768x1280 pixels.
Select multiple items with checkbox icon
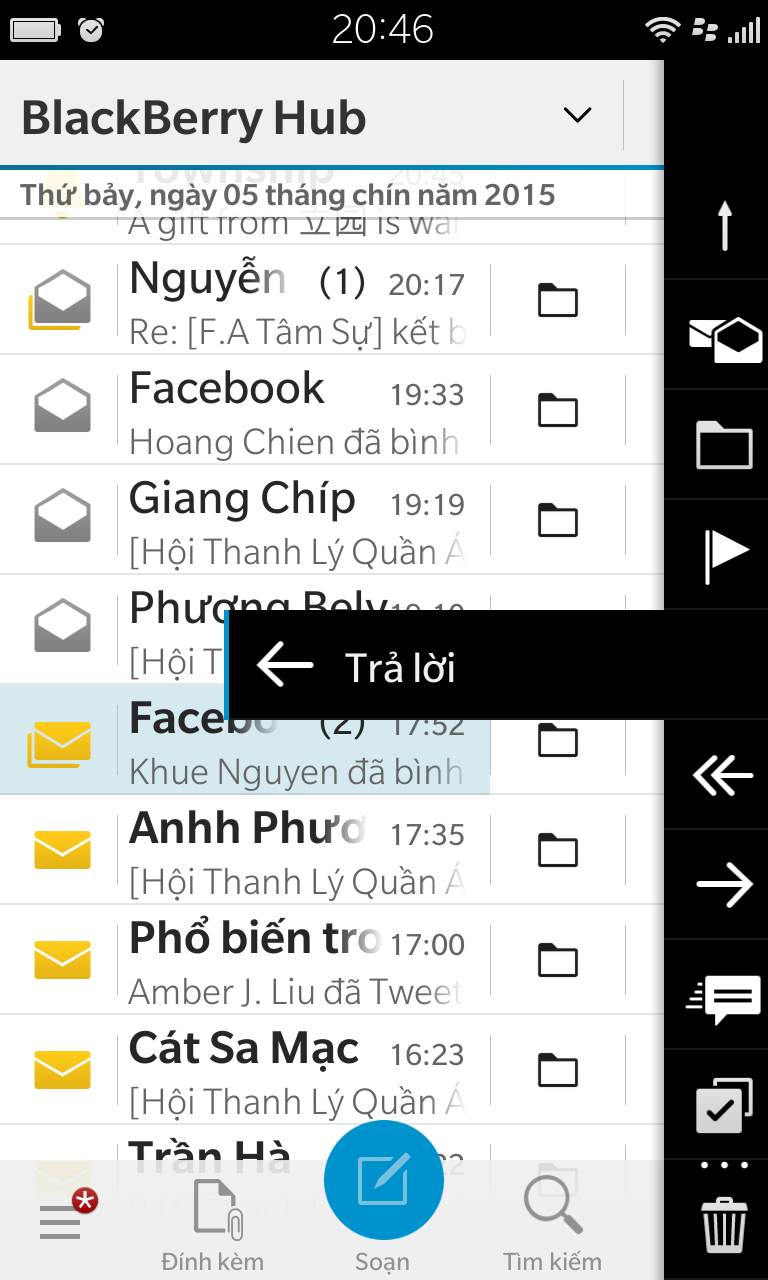[725, 1104]
